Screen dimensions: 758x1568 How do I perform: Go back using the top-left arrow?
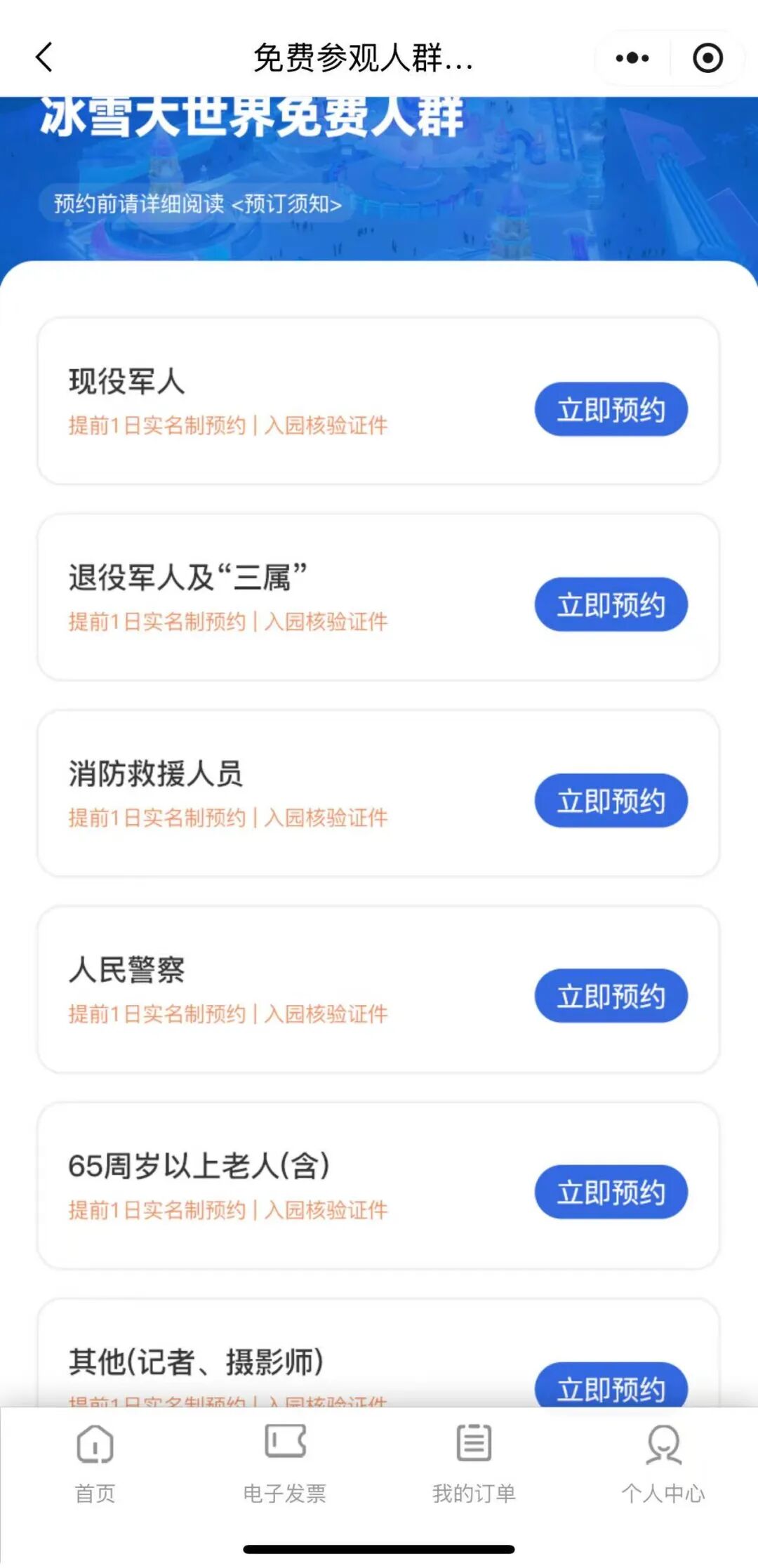point(44,58)
